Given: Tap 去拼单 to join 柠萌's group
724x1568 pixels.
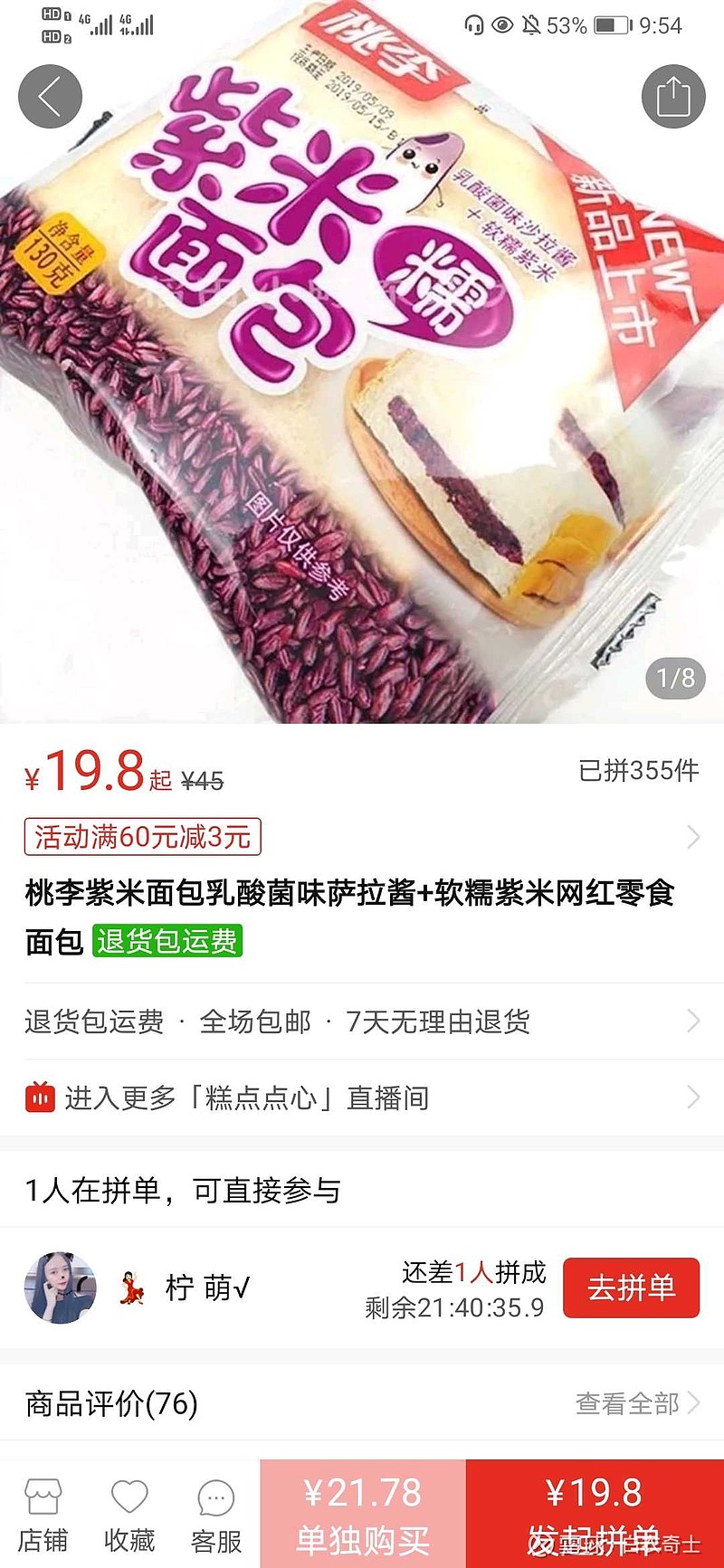Looking at the screenshot, I should [x=631, y=1288].
